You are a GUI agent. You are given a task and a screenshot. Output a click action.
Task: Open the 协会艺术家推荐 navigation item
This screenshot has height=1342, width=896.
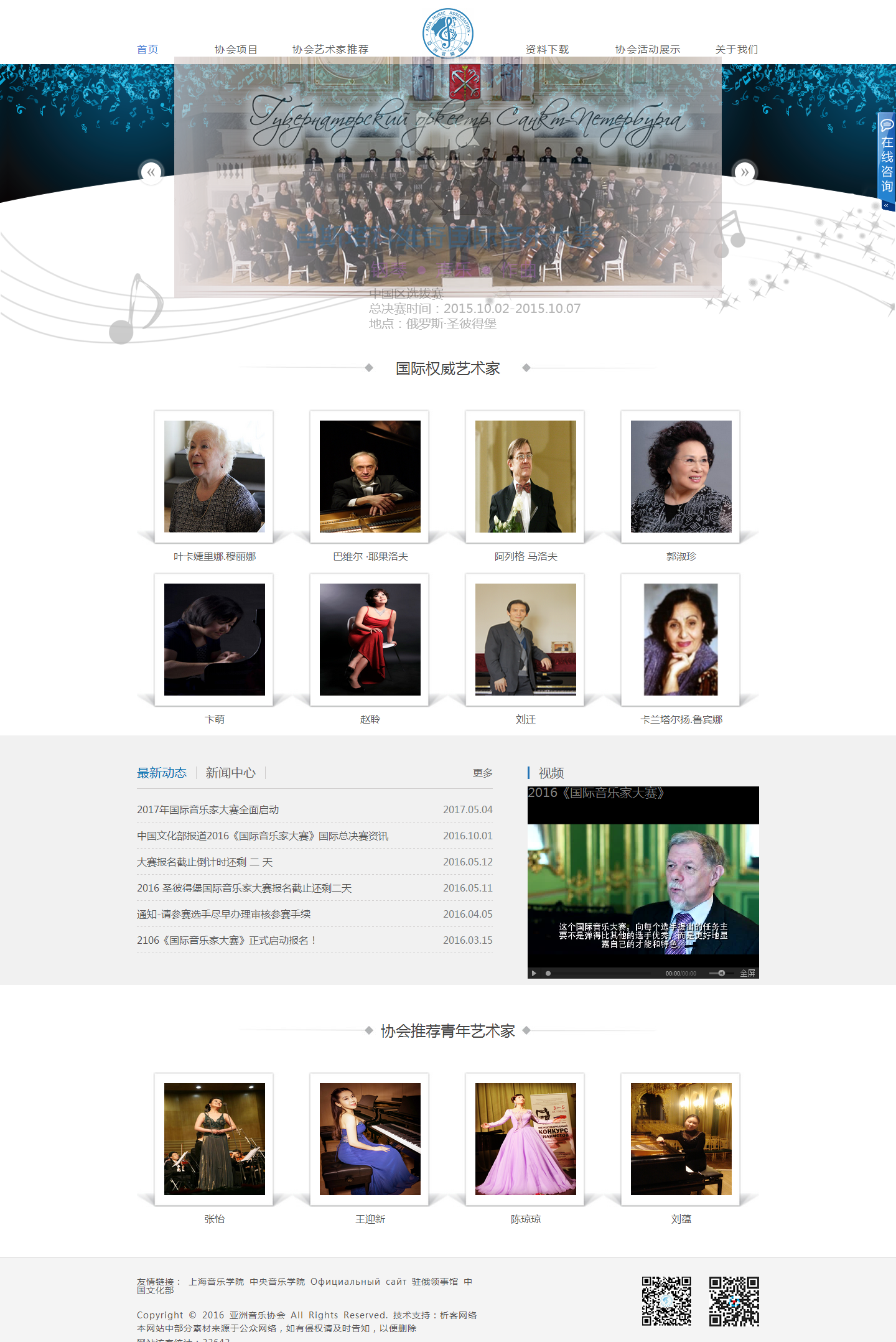click(x=330, y=49)
